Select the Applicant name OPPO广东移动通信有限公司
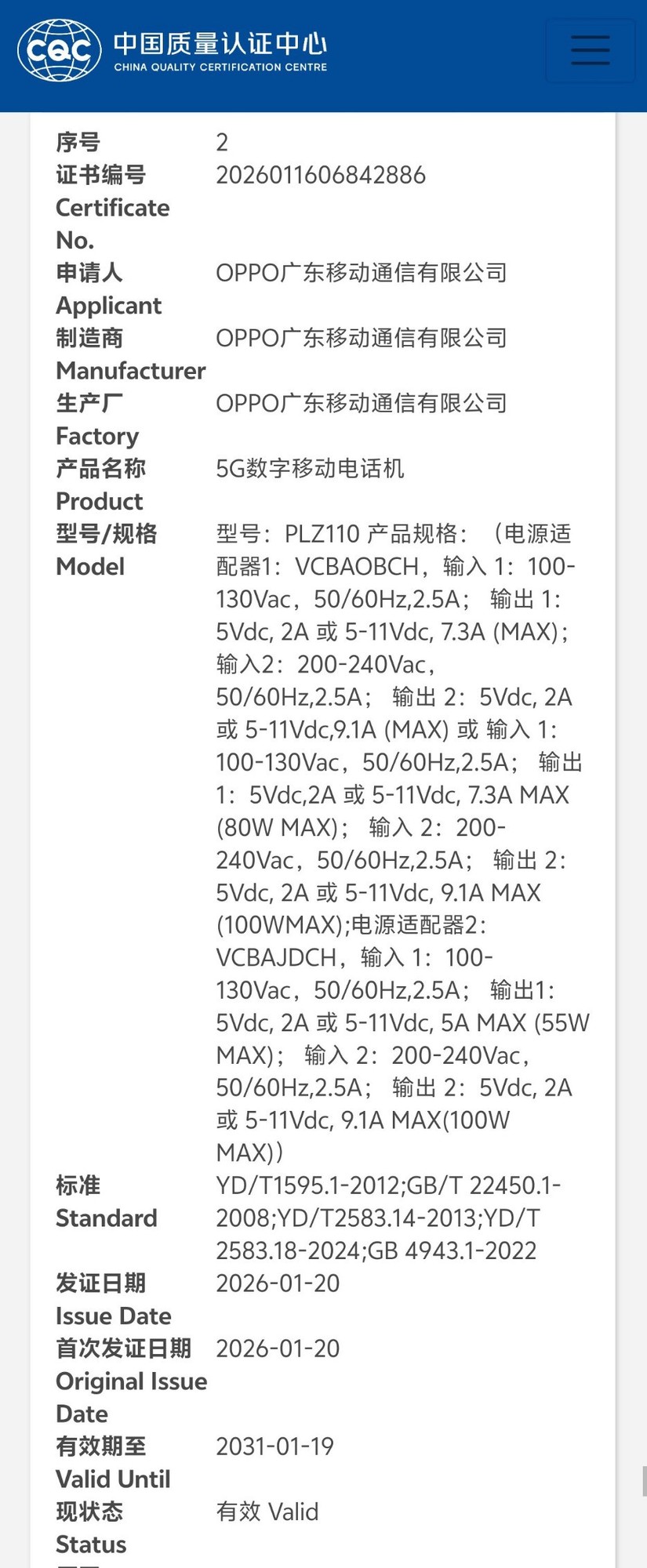Screen dimensions: 647x1568 (362, 273)
